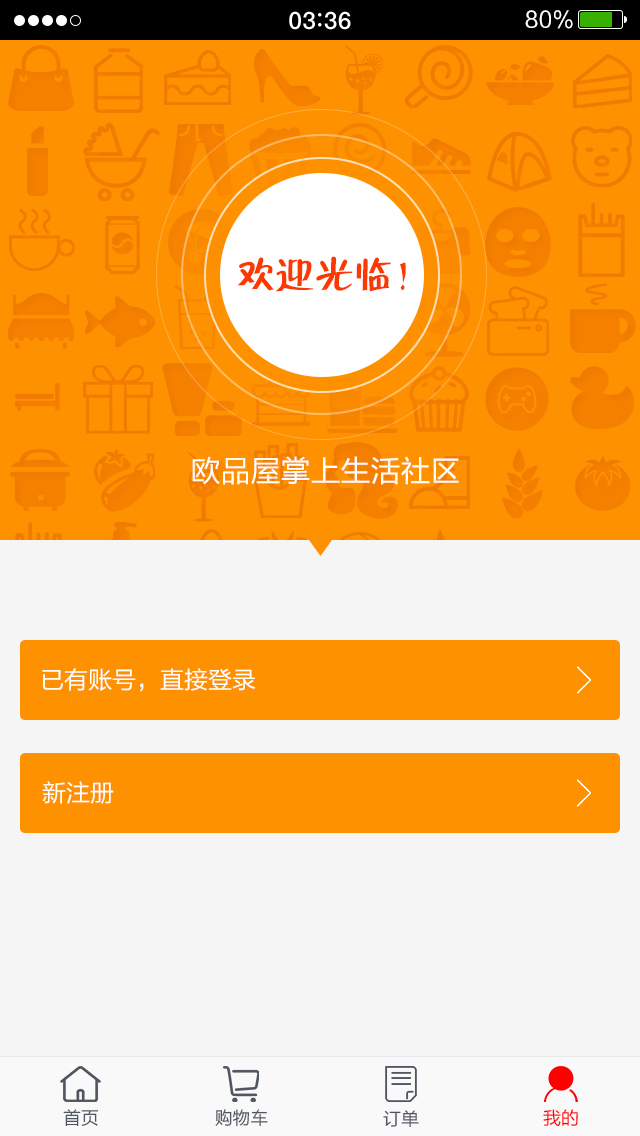Tap 已有账号，直接登录 to log in
The image size is (640, 1136).
click(320, 680)
